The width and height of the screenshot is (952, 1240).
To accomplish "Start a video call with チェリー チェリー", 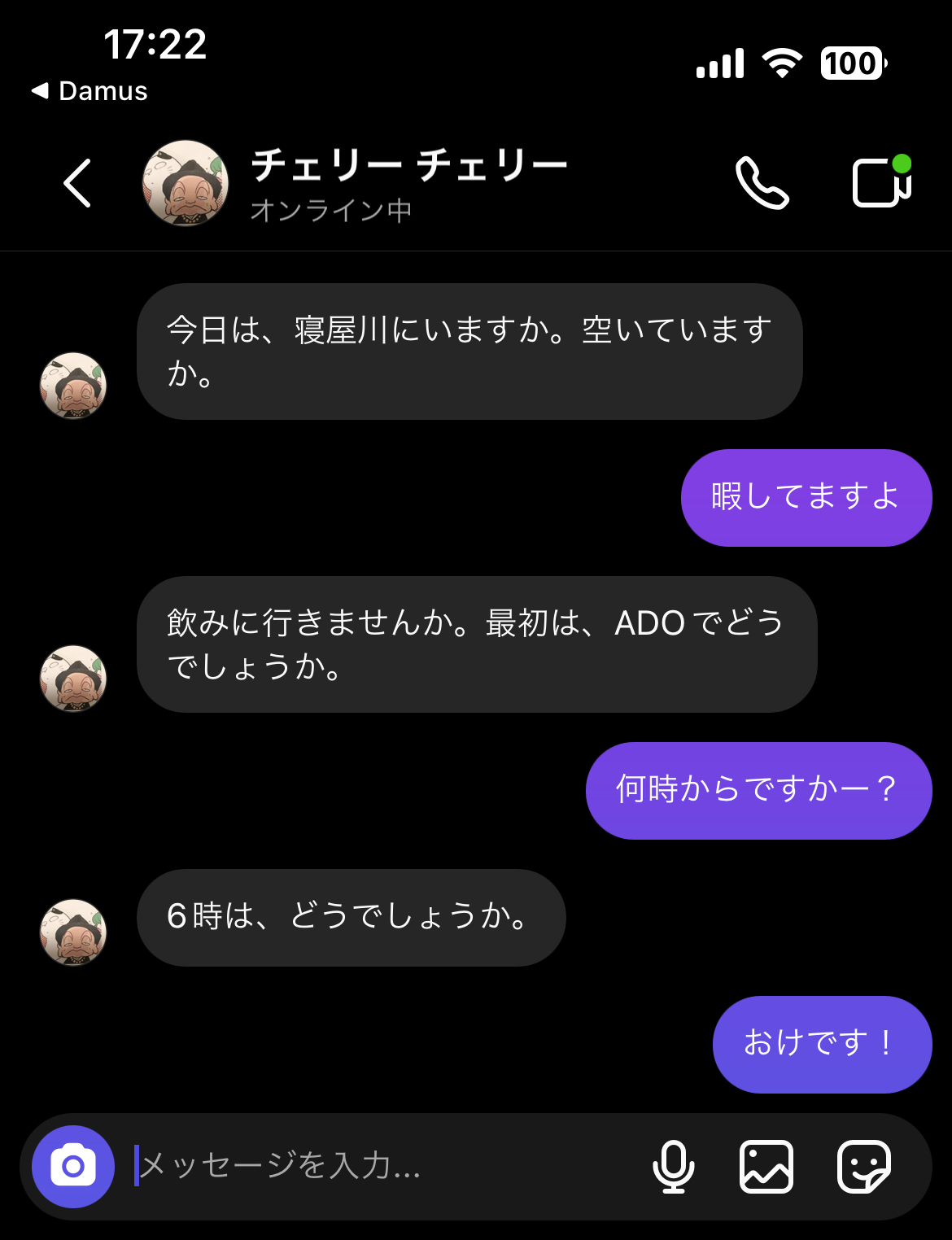I will click(881, 182).
